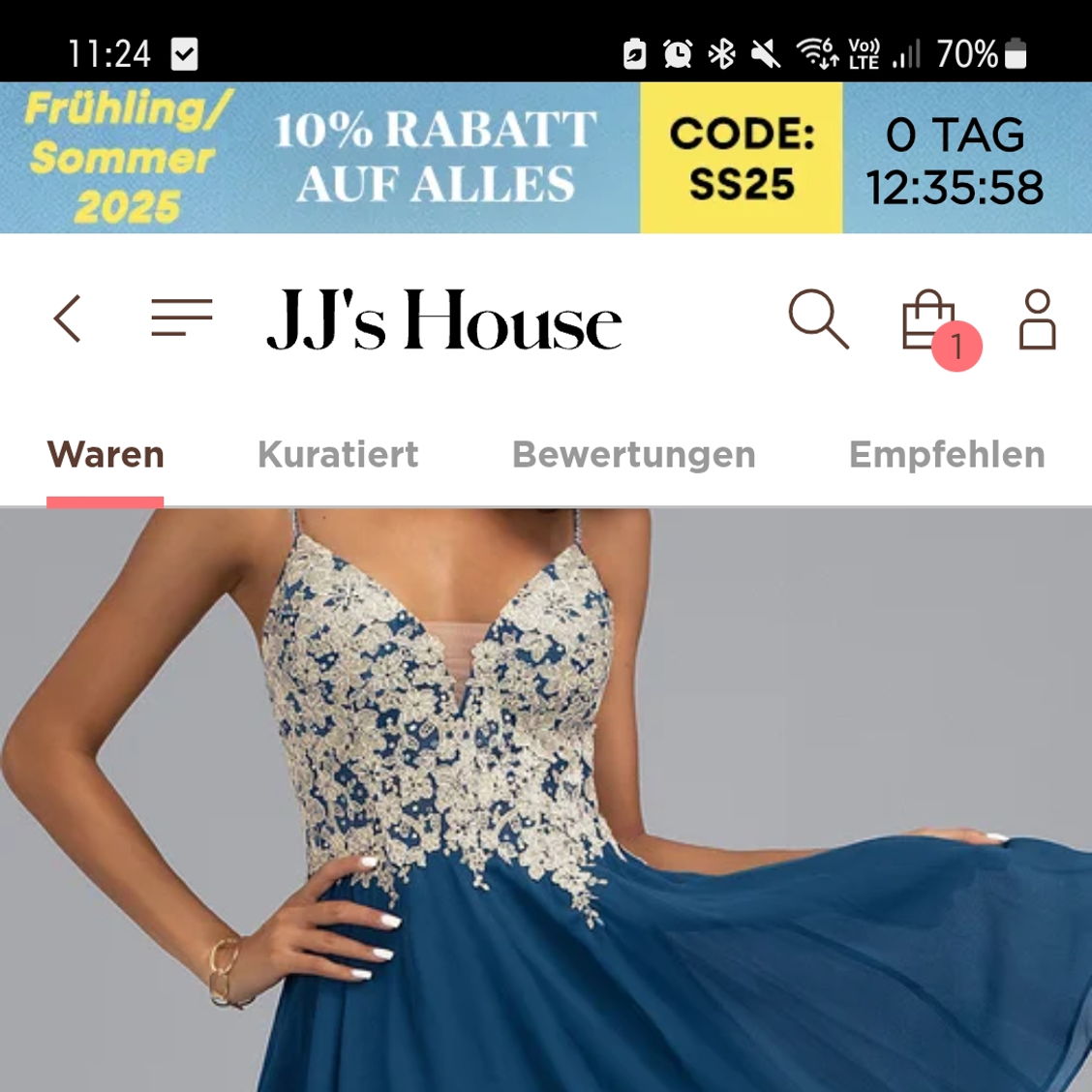
Task: Open the search magnifier
Action: 818,318
